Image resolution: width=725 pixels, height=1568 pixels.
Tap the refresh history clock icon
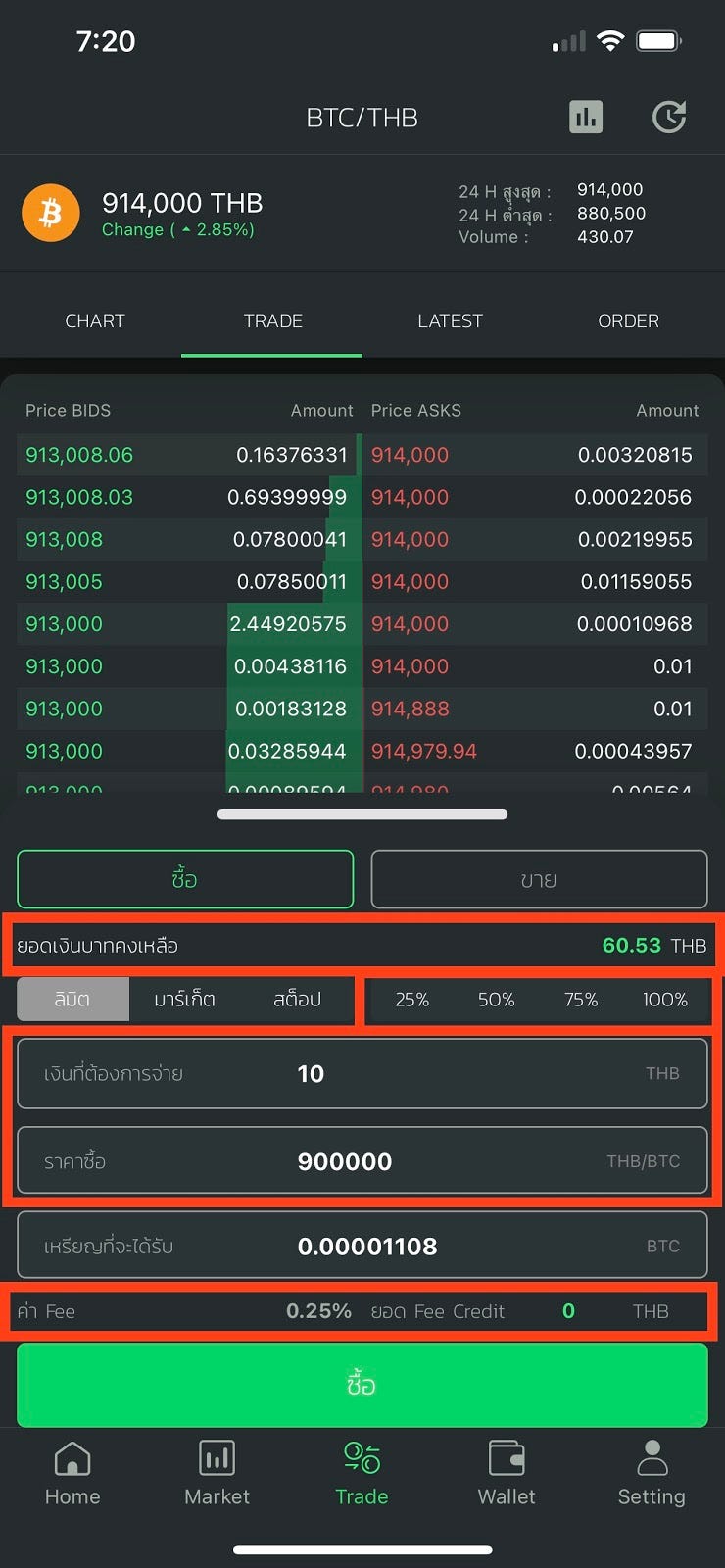(x=669, y=118)
